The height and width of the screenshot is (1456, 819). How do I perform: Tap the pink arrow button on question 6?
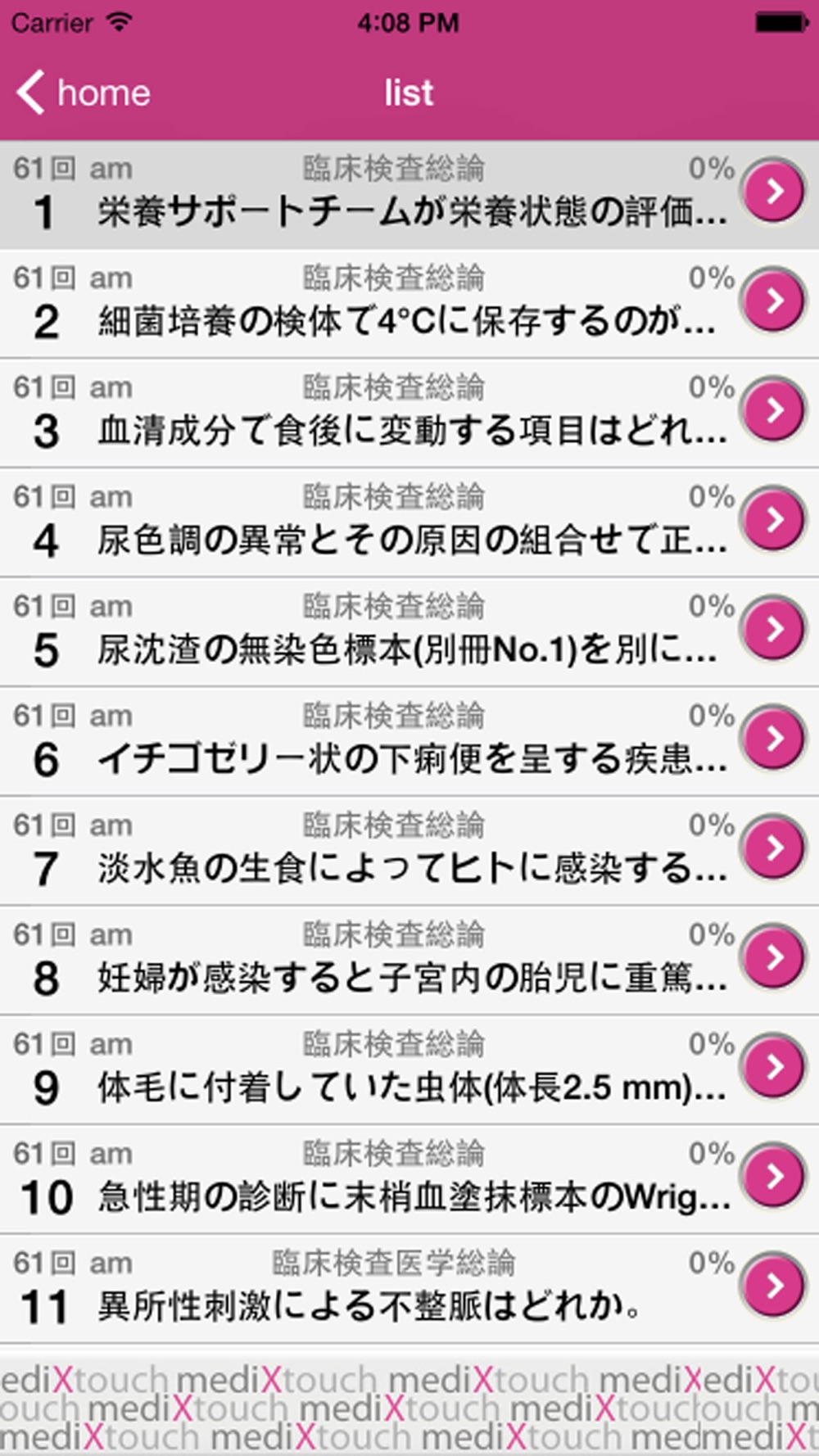pyautogui.click(x=773, y=739)
